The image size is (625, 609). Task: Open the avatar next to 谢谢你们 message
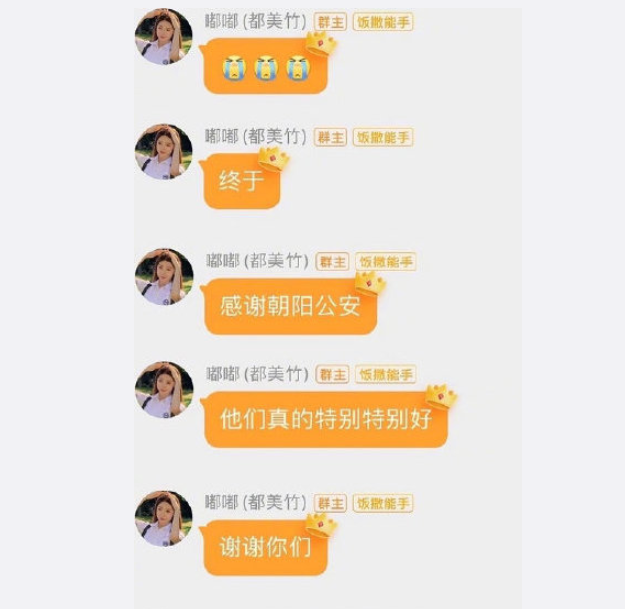click(164, 519)
